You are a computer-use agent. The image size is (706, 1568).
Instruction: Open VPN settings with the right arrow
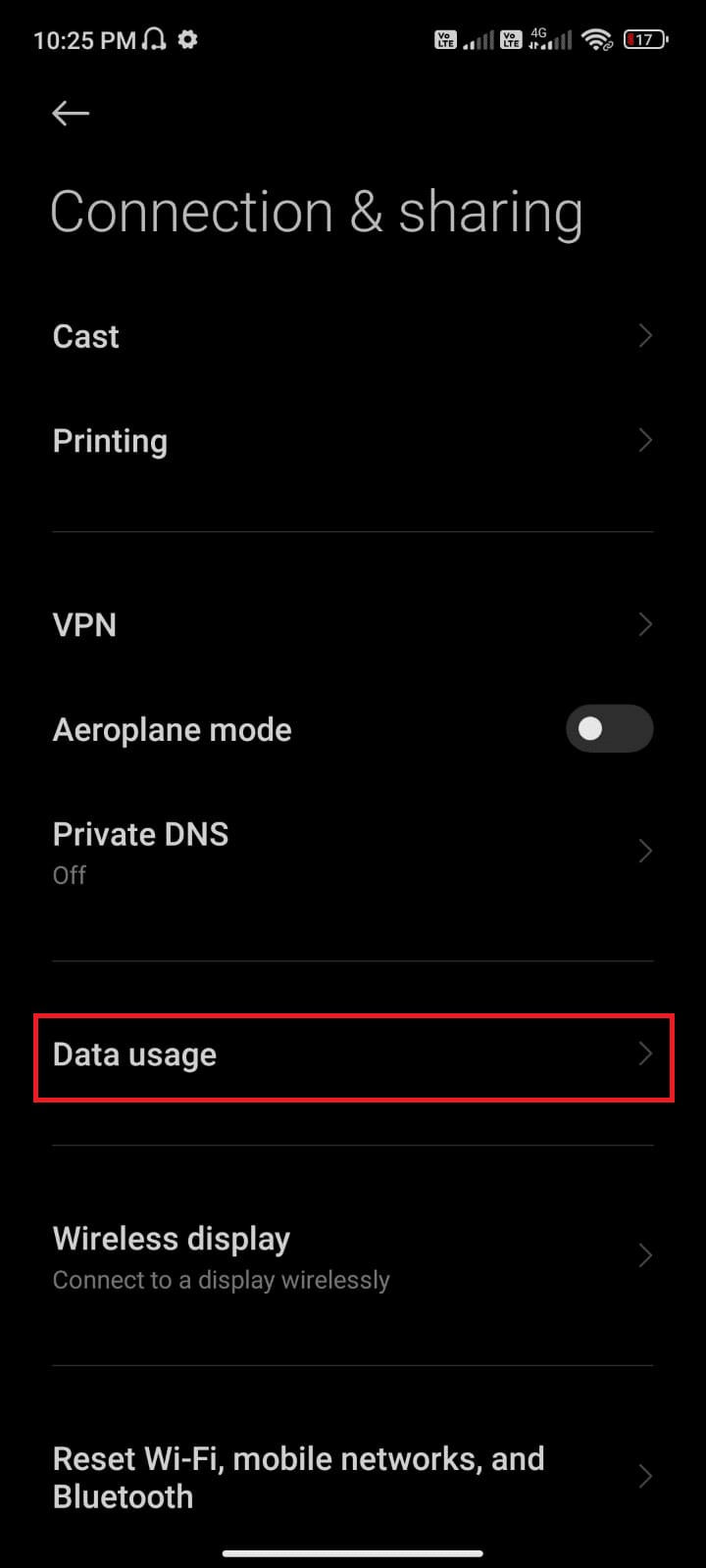click(x=644, y=624)
